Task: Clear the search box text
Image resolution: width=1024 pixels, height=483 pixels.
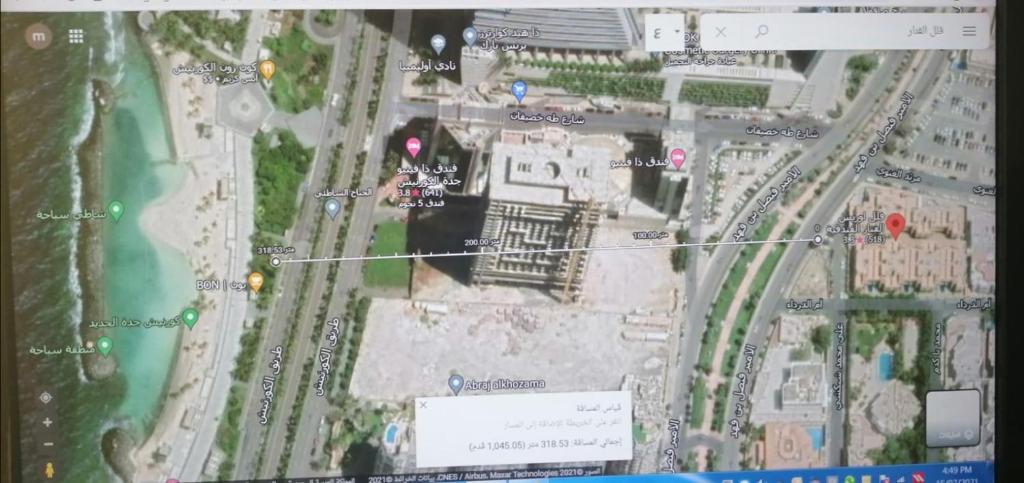Action: pos(720,32)
